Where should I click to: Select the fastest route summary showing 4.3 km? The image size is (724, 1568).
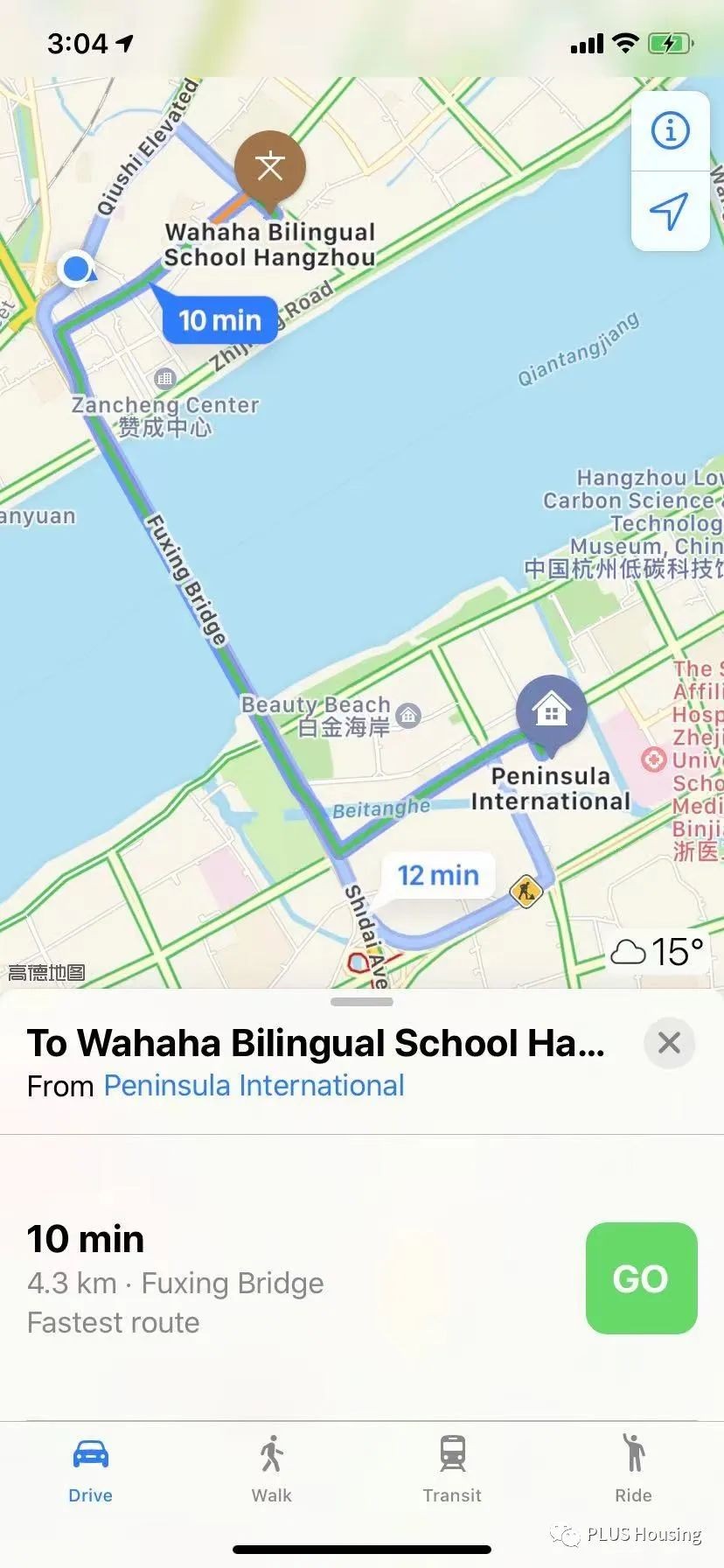175,1283
